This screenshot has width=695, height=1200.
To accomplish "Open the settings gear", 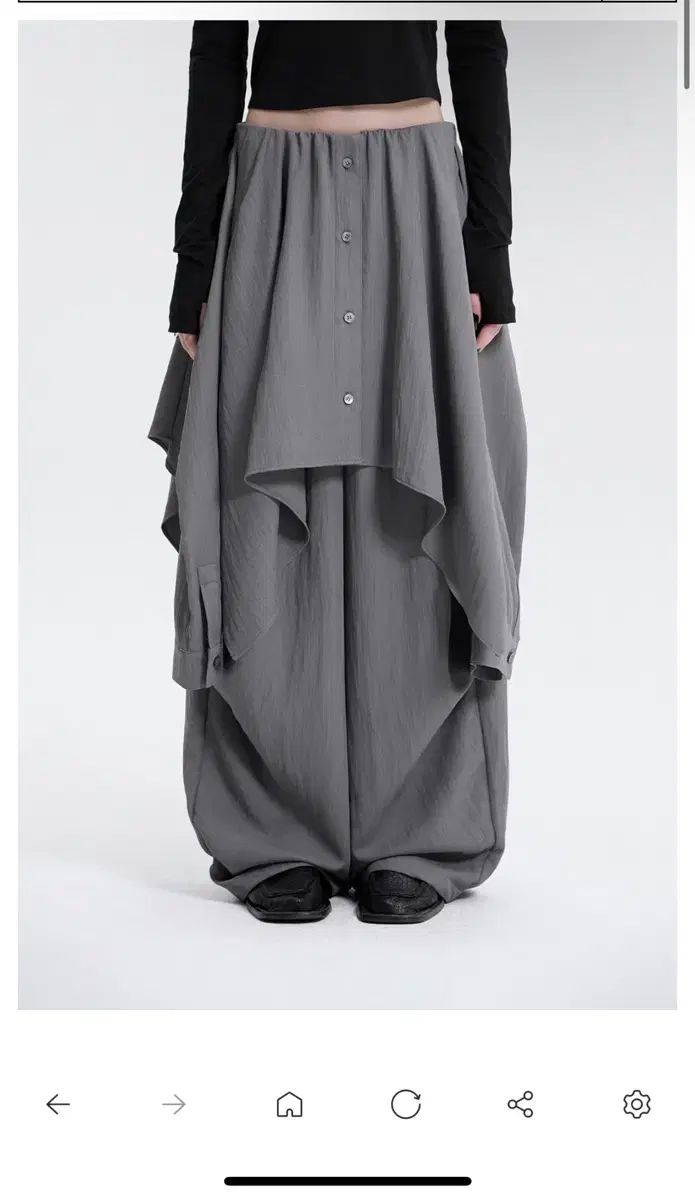I will click(636, 1104).
